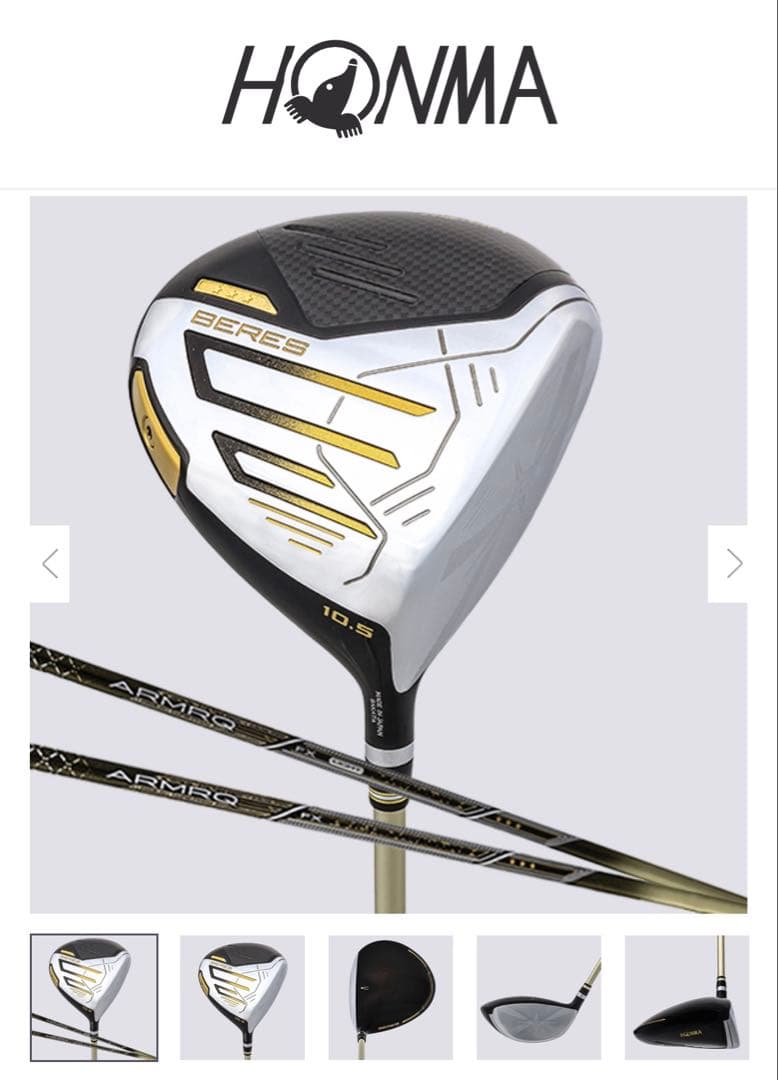Select the first thumbnail with ARMRQ shafts
Viewport: 778px width, 1080px height.
tap(94, 997)
